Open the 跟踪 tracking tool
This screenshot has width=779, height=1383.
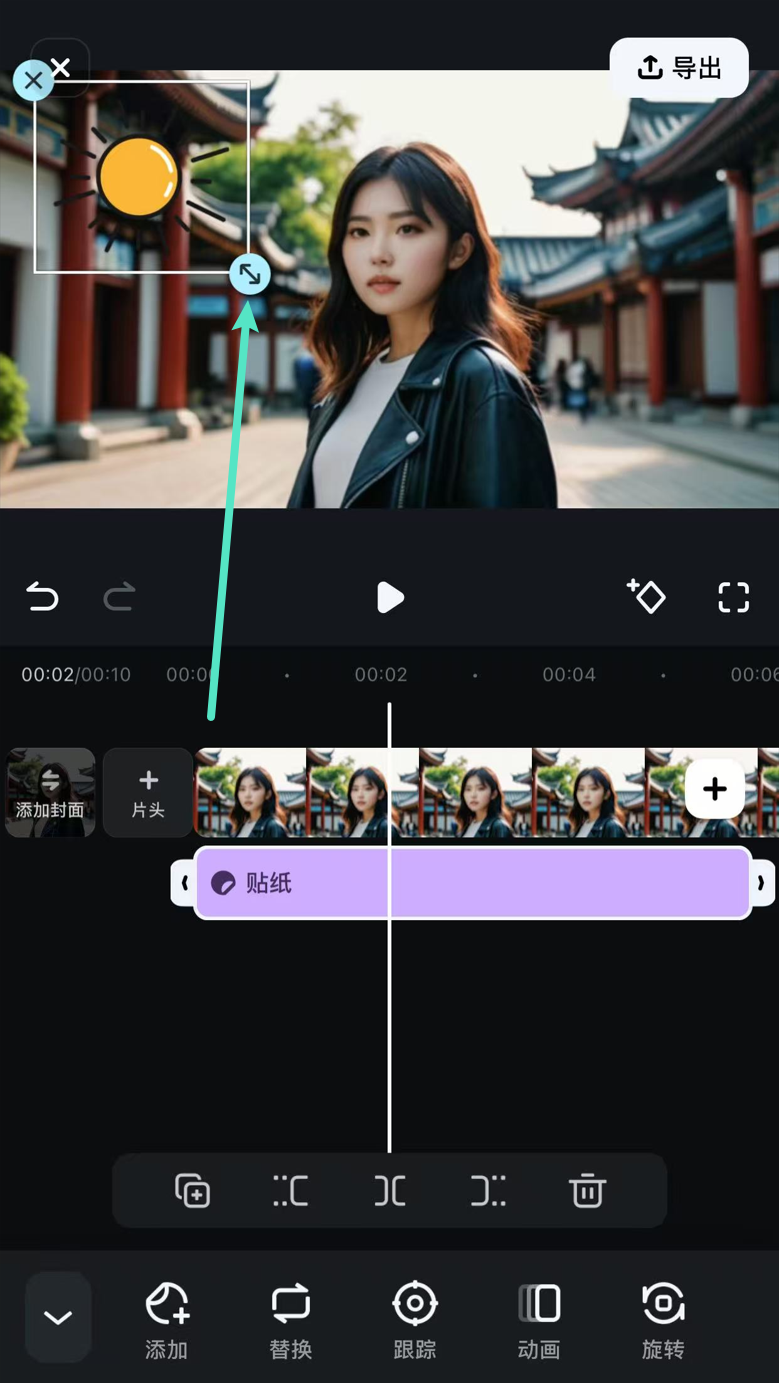414,1316
